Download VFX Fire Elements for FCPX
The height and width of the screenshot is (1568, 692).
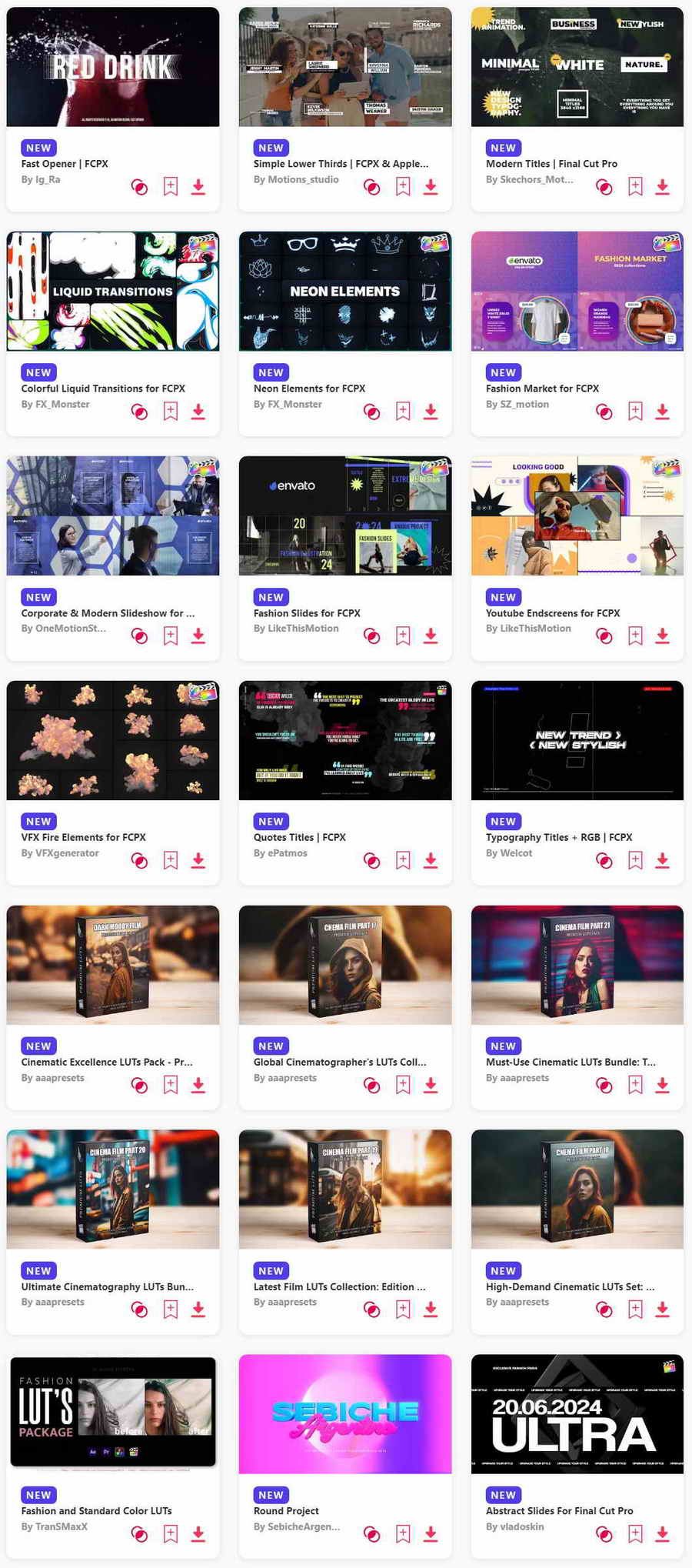pyautogui.click(x=198, y=860)
